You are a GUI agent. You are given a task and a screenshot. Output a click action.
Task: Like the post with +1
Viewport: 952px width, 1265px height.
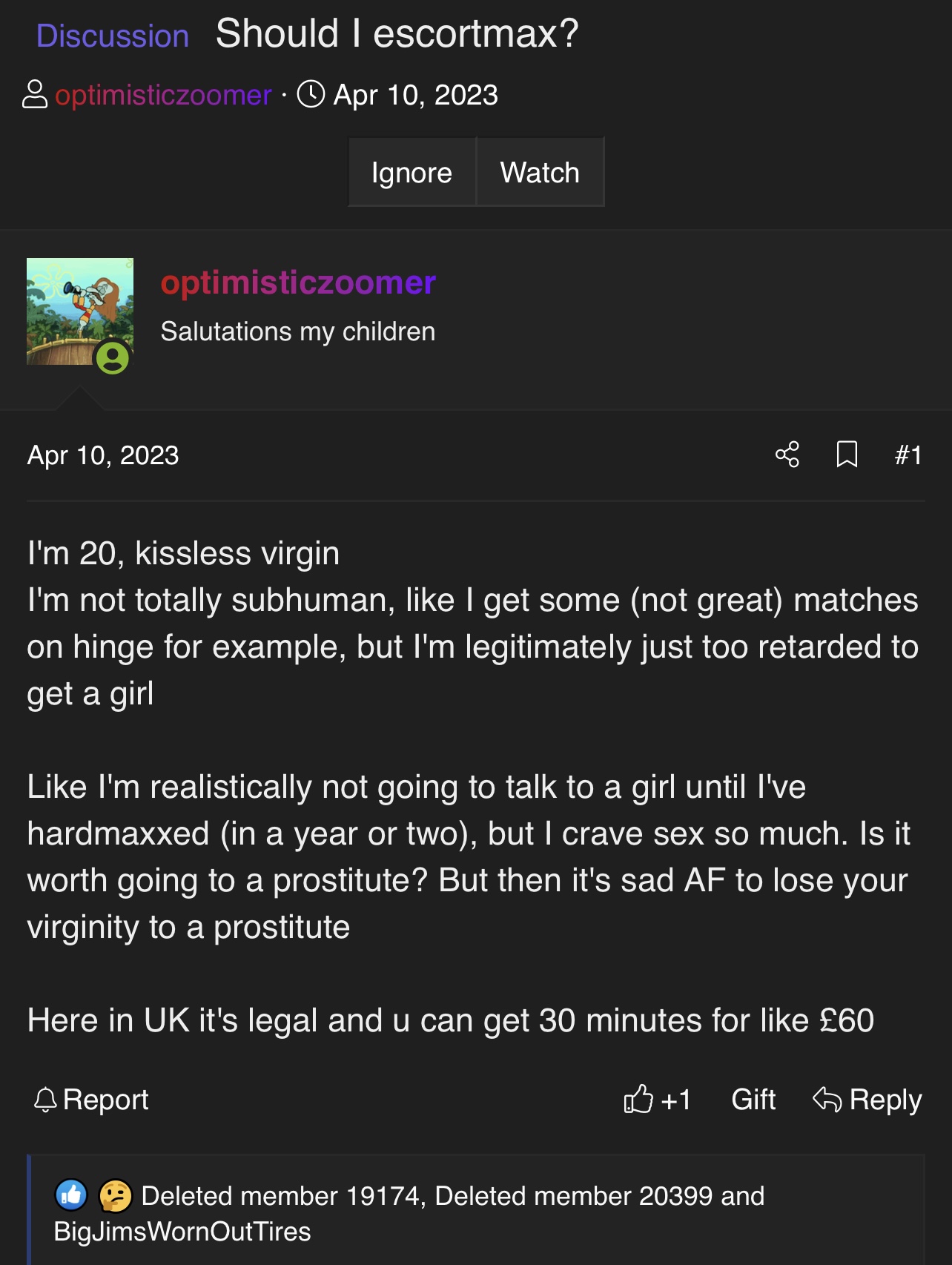pyautogui.click(x=657, y=1100)
